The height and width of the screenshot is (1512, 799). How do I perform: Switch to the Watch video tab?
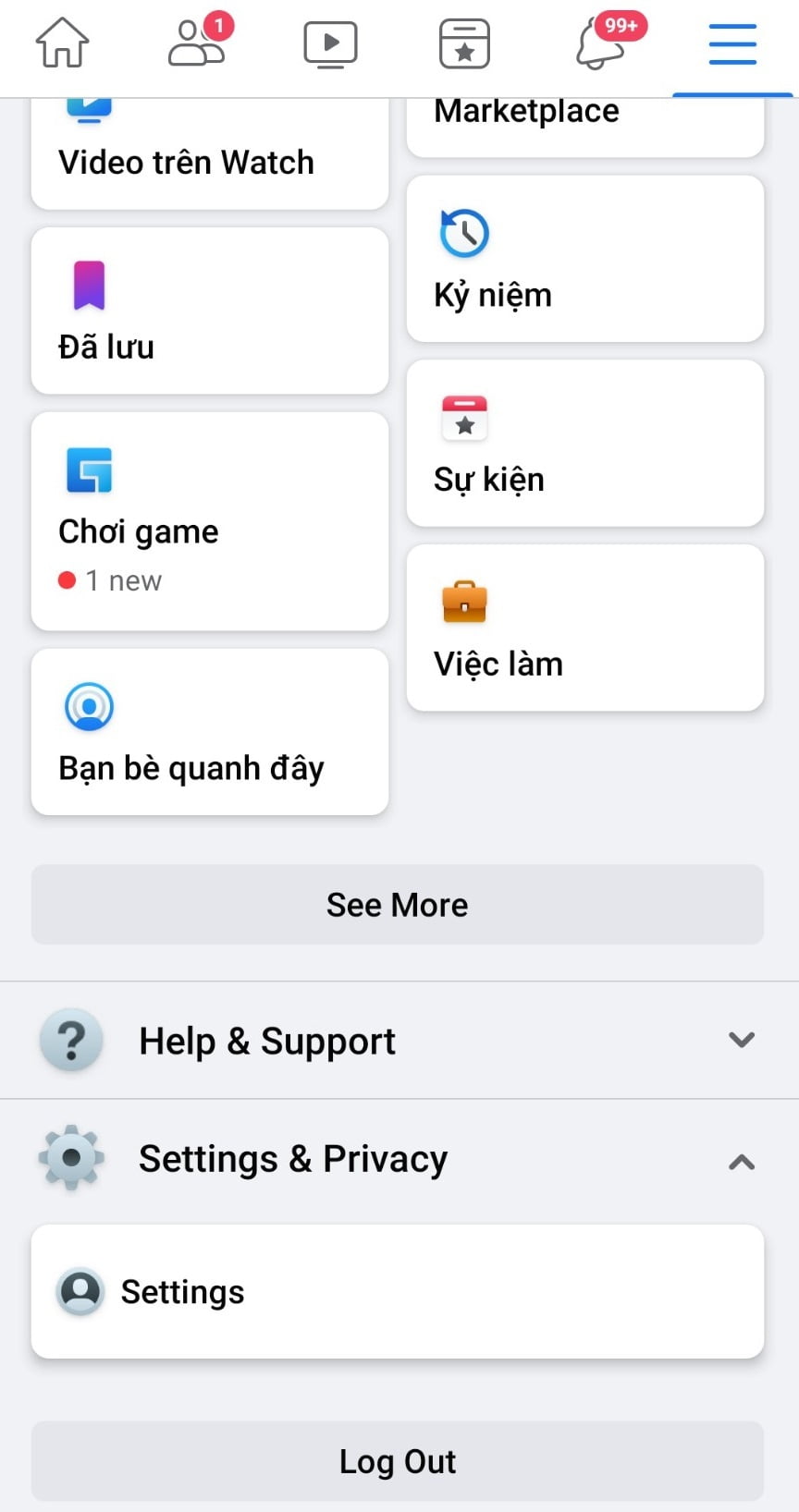330,43
